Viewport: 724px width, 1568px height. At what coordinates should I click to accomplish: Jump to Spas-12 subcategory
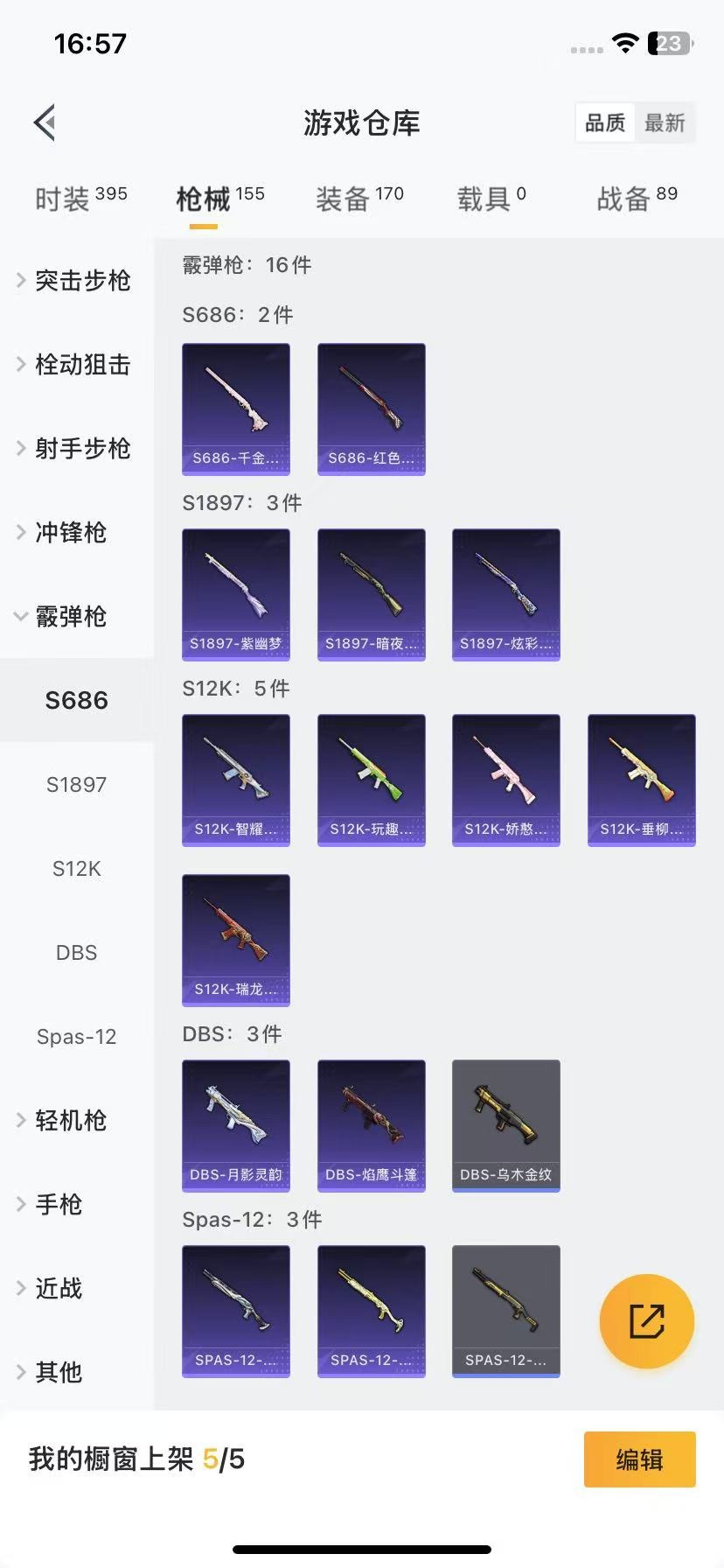[x=77, y=1037]
